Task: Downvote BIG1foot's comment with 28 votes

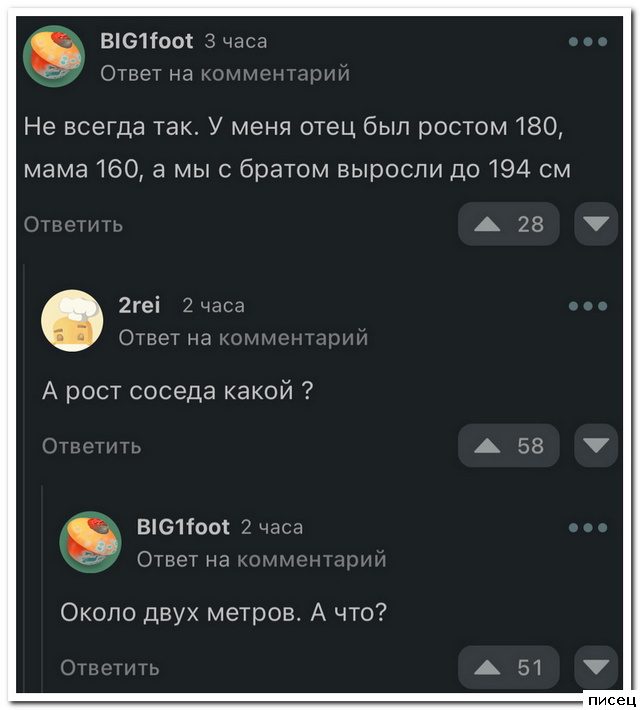Action: pos(597,224)
